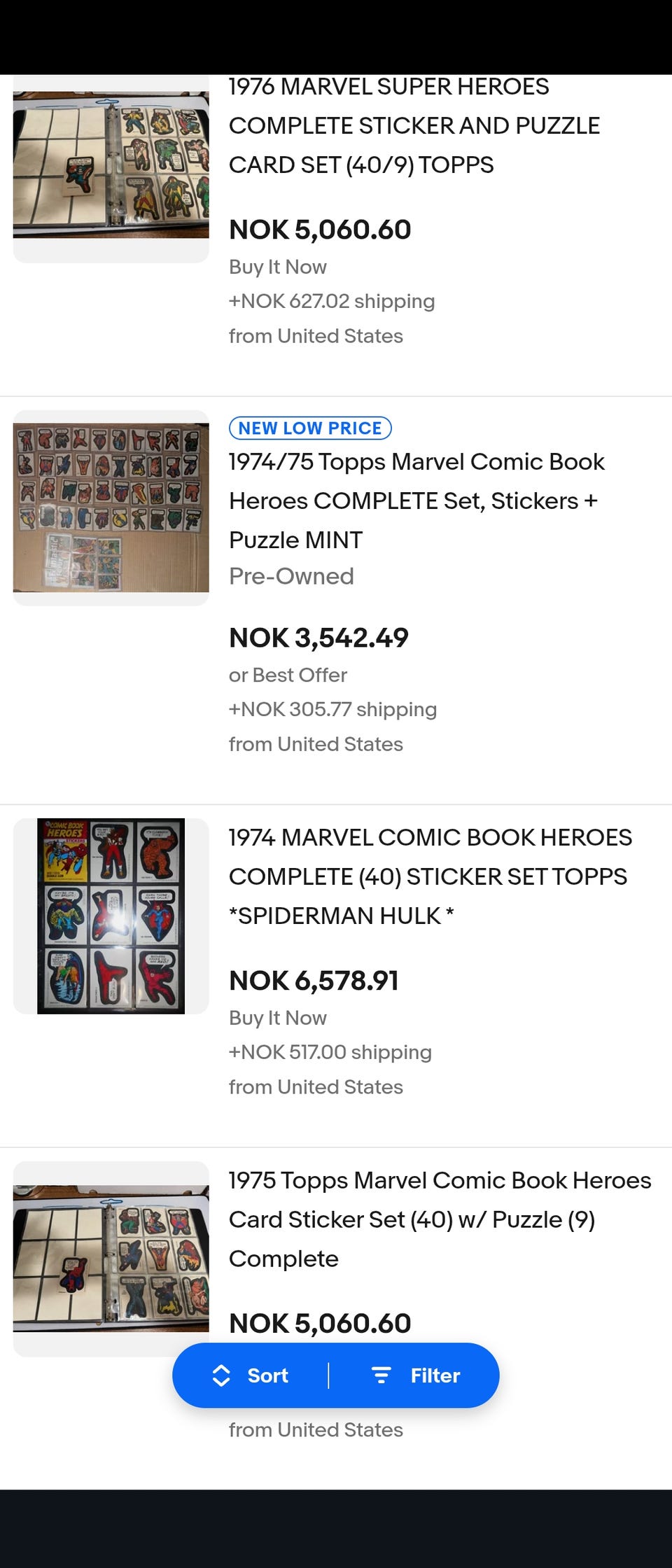View photo of 1974 Spiderman Hulk sticker set
This screenshot has height=1568, width=672.
111,916
